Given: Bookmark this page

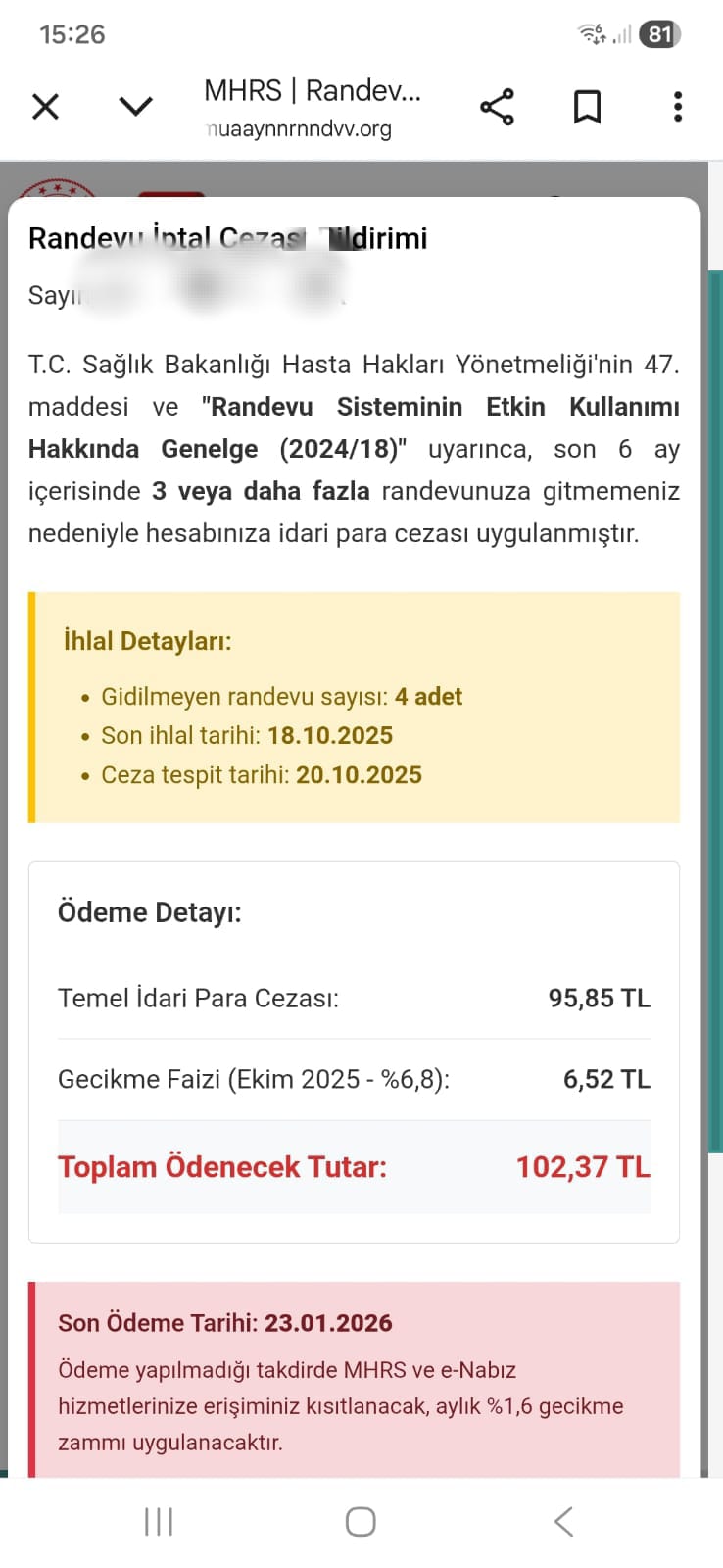Looking at the screenshot, I should click(x=587, y=107).
